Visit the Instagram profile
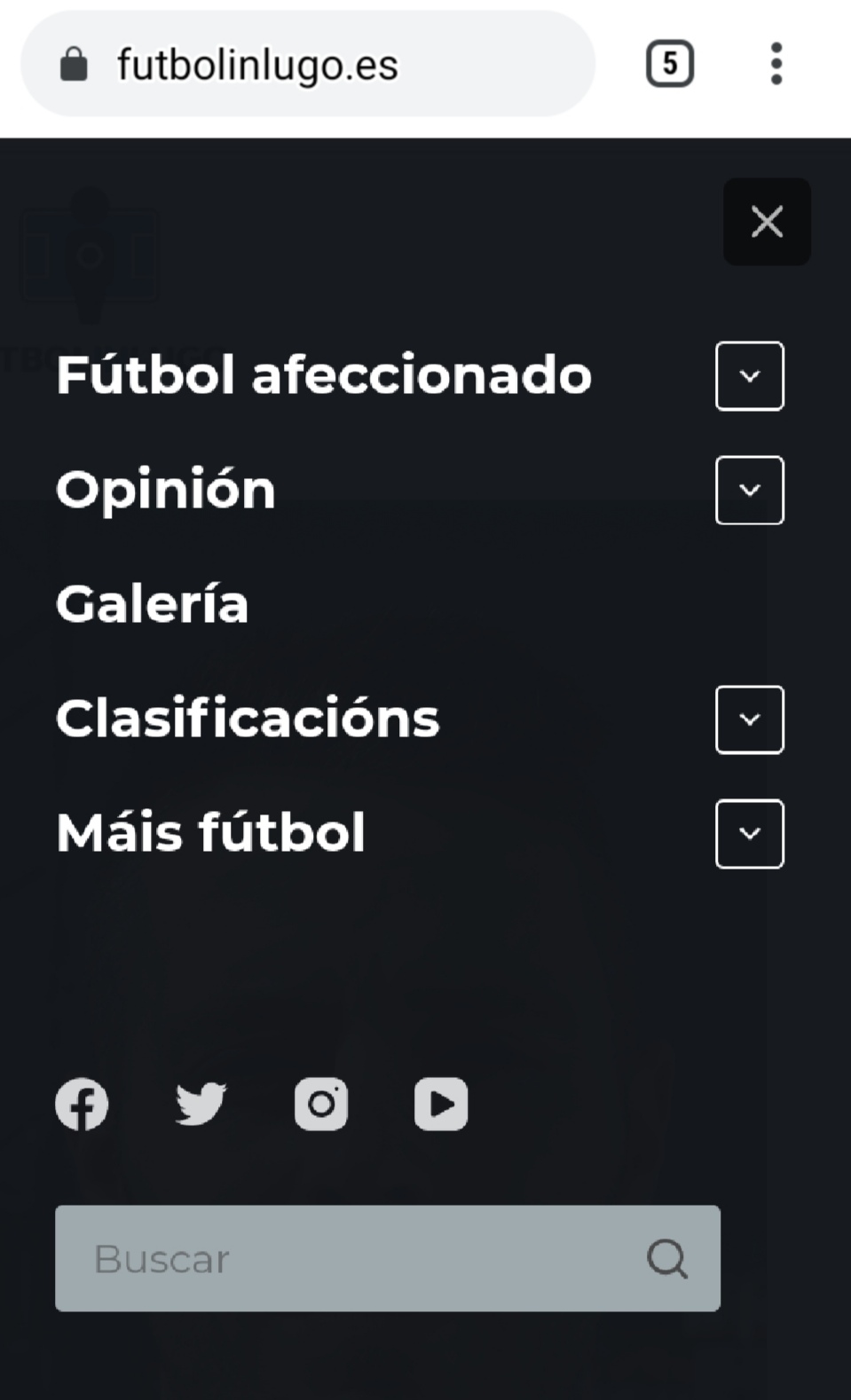 coord(321,1105)
